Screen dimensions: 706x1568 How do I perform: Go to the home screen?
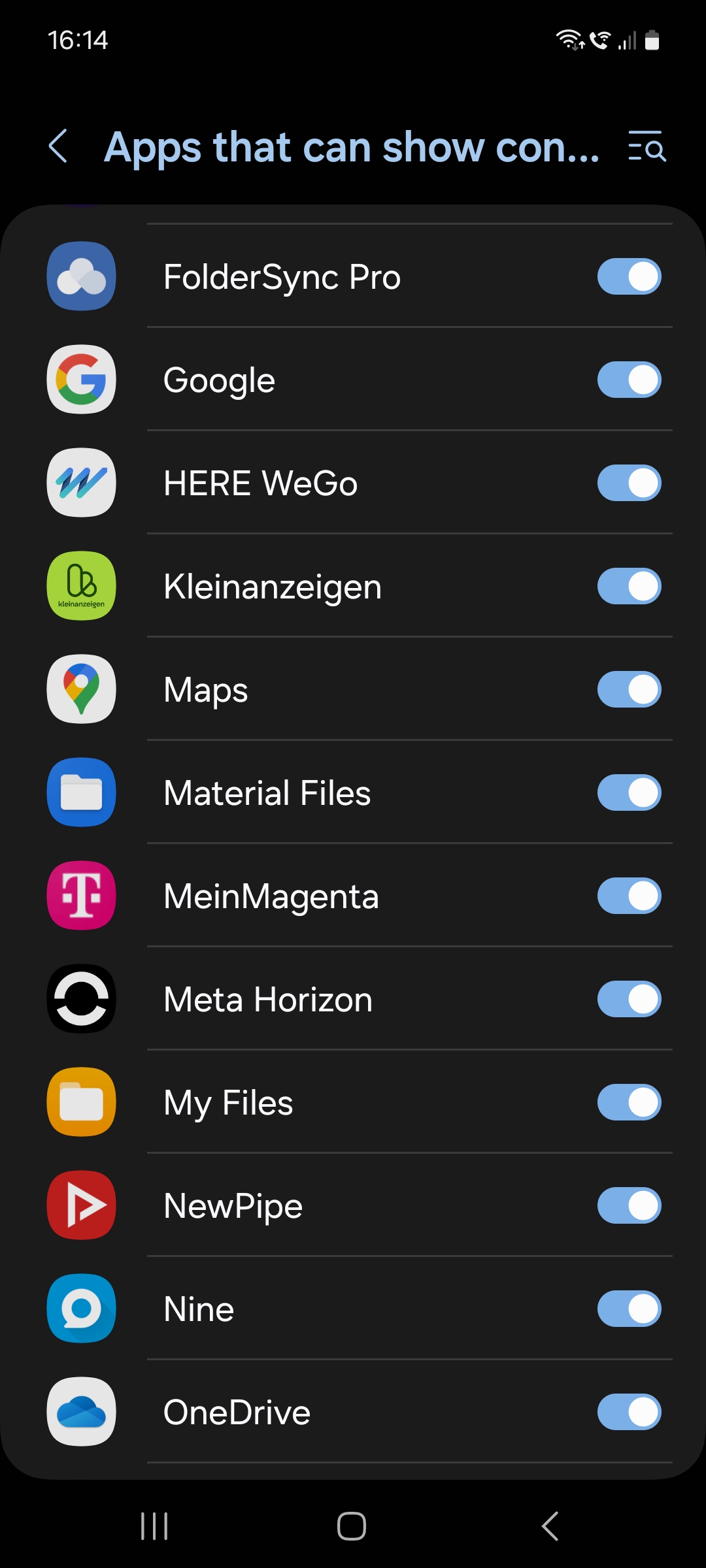(352, 1526)
